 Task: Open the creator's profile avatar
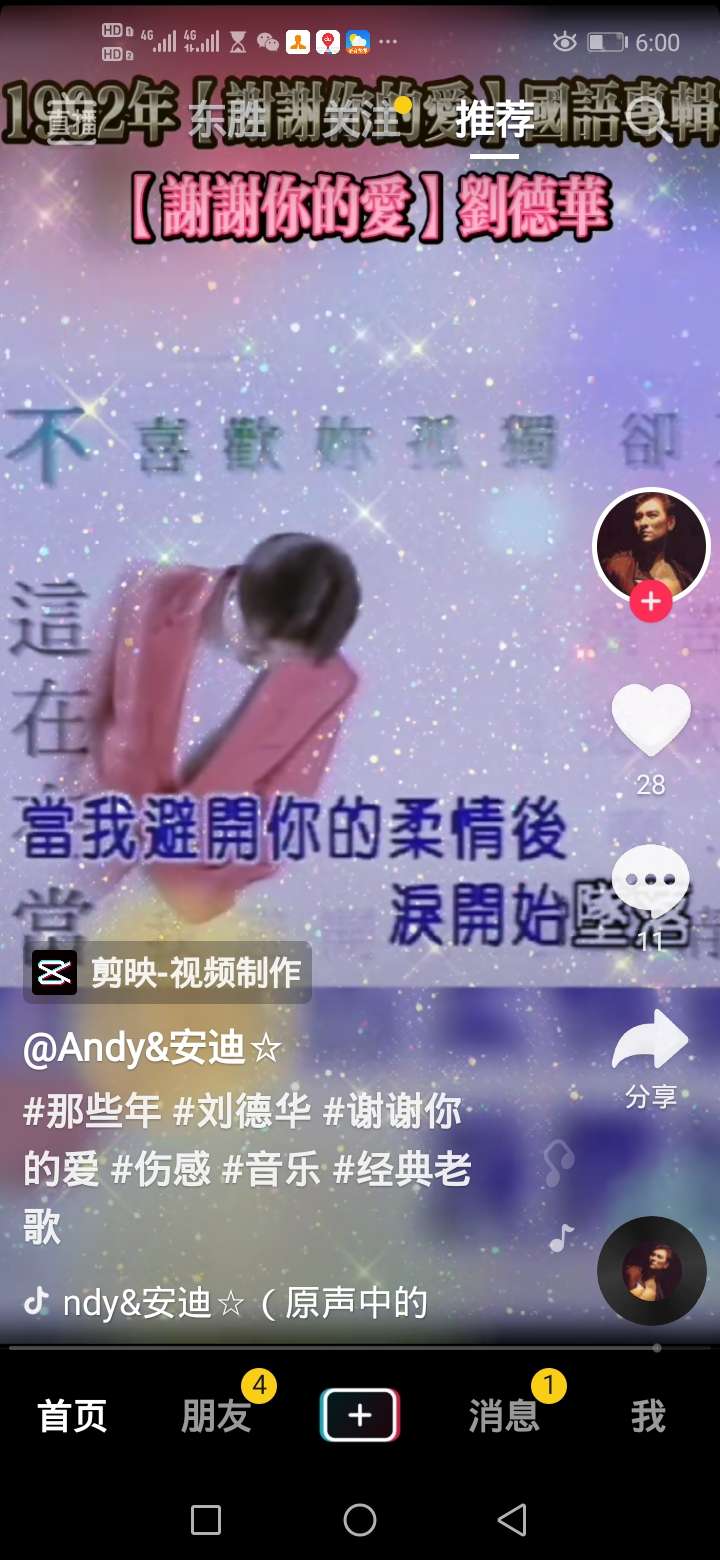point(651,545)
